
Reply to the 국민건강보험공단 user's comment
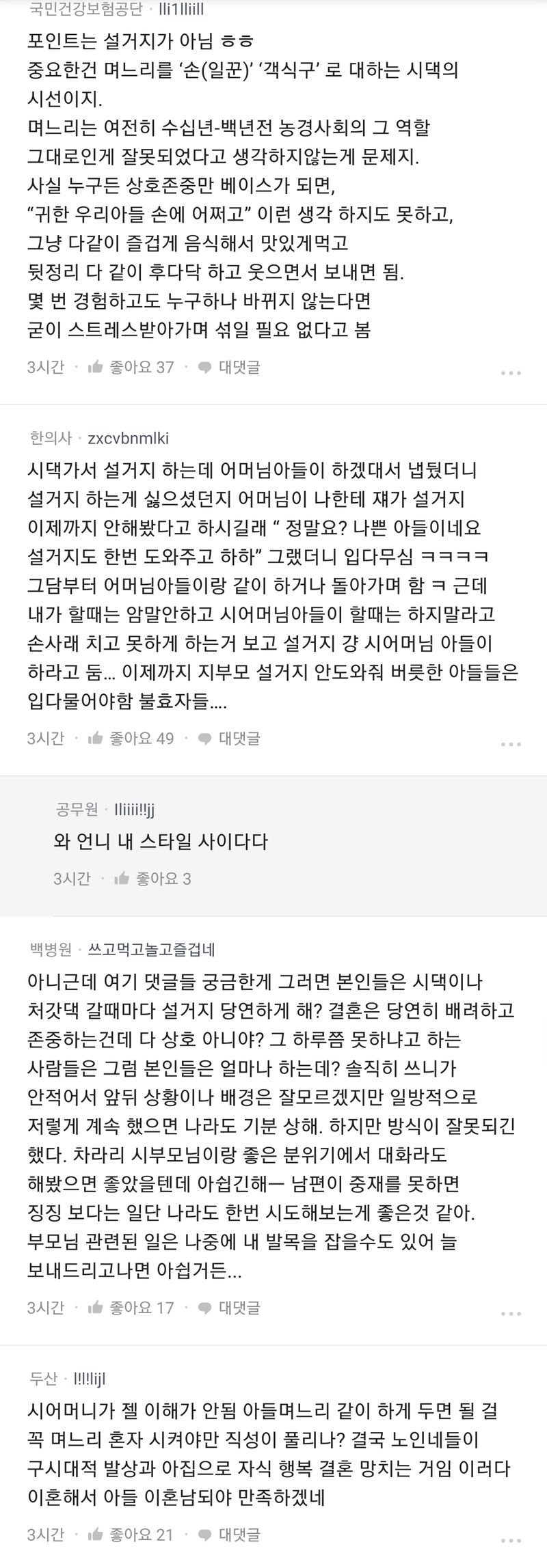point(230,367)
